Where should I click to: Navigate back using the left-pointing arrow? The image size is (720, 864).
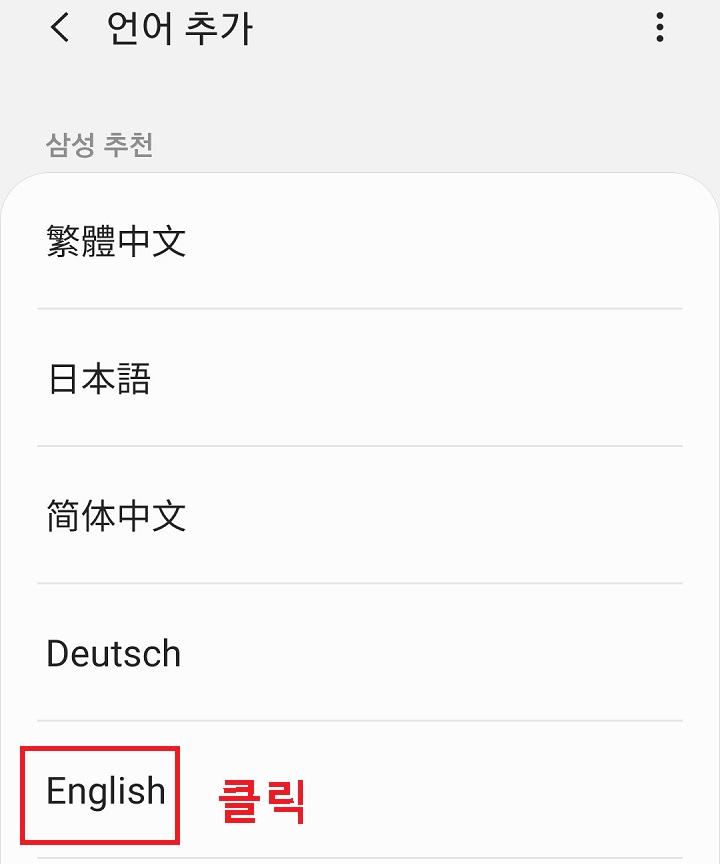coord(59,29)
